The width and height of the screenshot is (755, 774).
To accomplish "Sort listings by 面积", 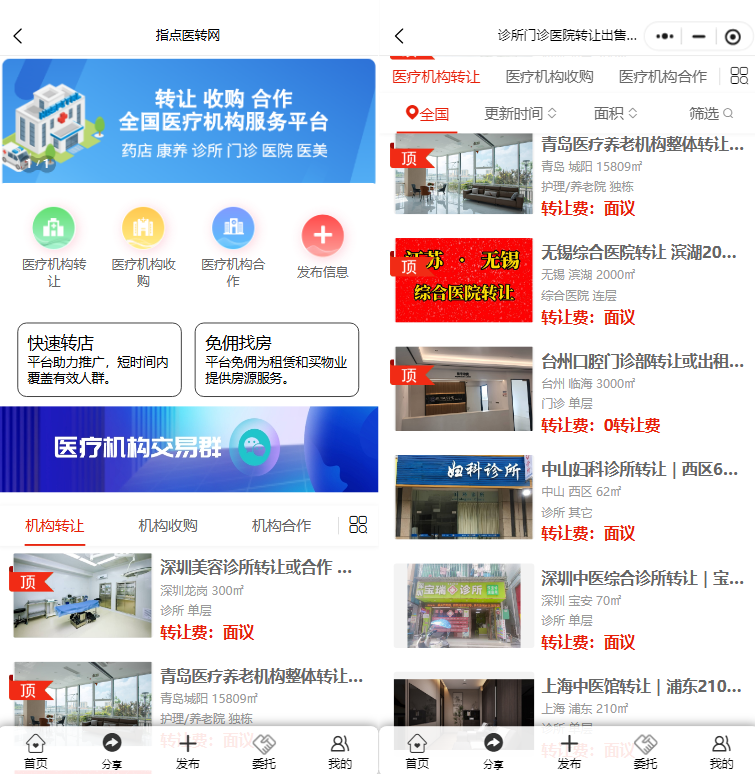I will [615, 114].
